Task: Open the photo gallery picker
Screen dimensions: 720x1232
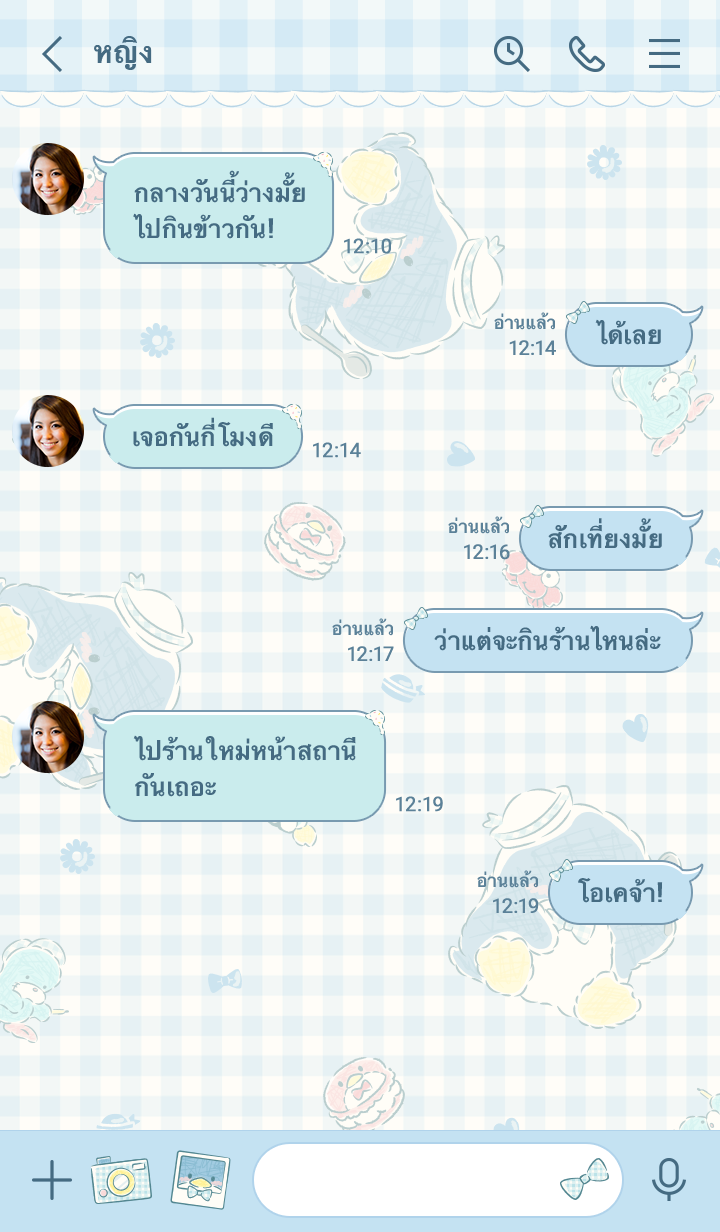Action: point(200,1180)
